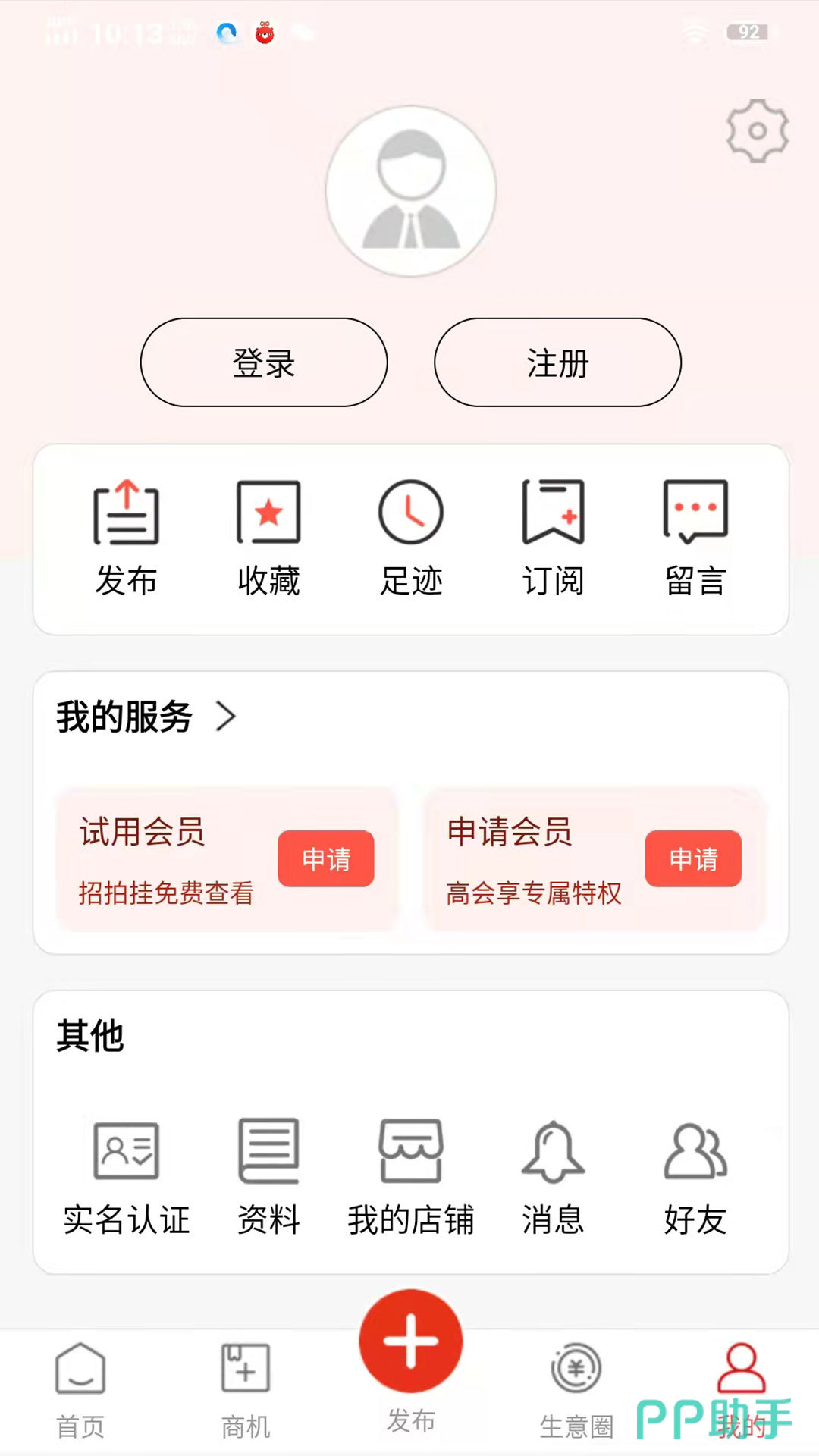Open 我的店铺 shop

click(411, 1177)
